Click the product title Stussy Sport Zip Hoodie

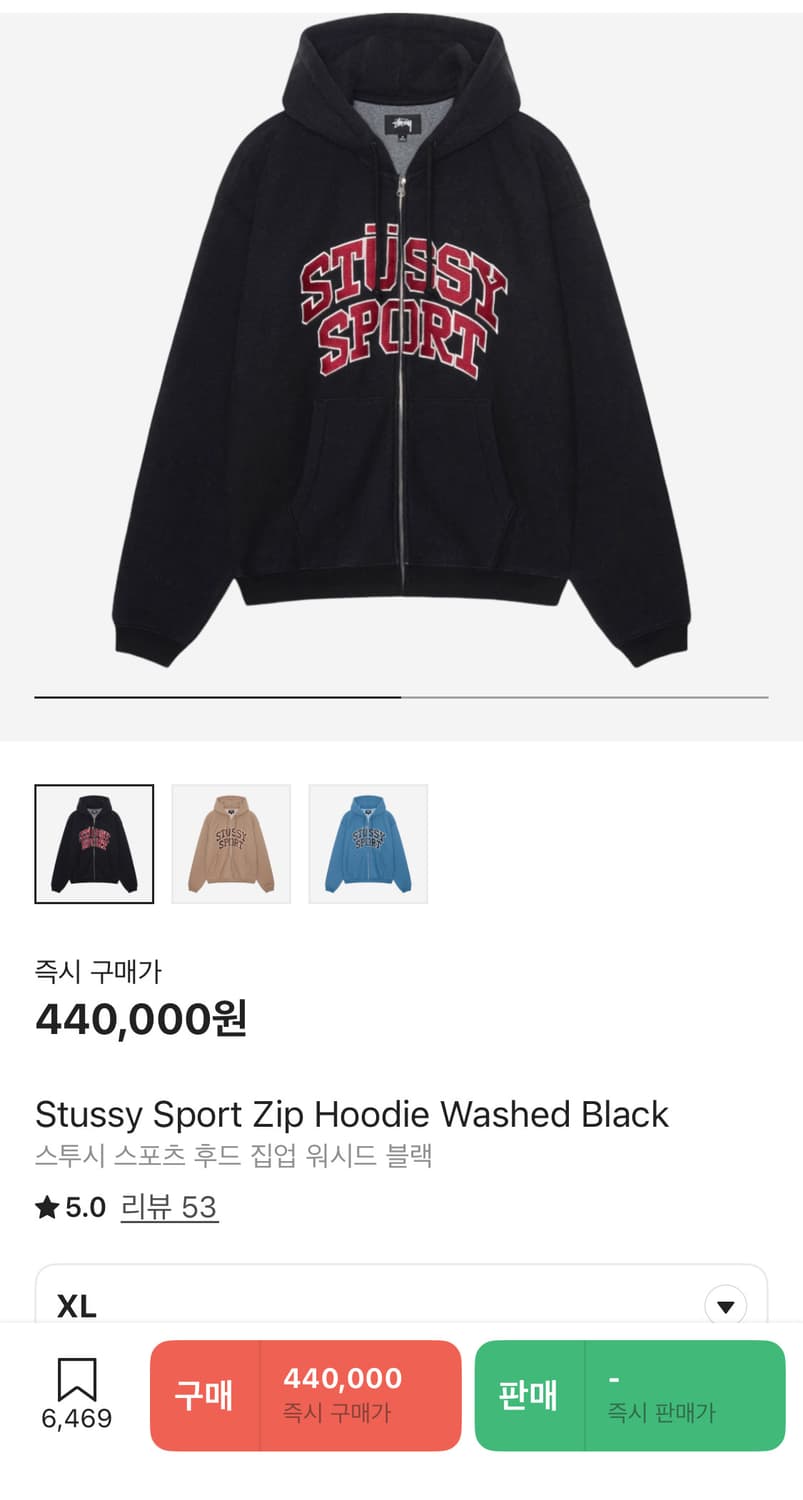(352, 1114)
